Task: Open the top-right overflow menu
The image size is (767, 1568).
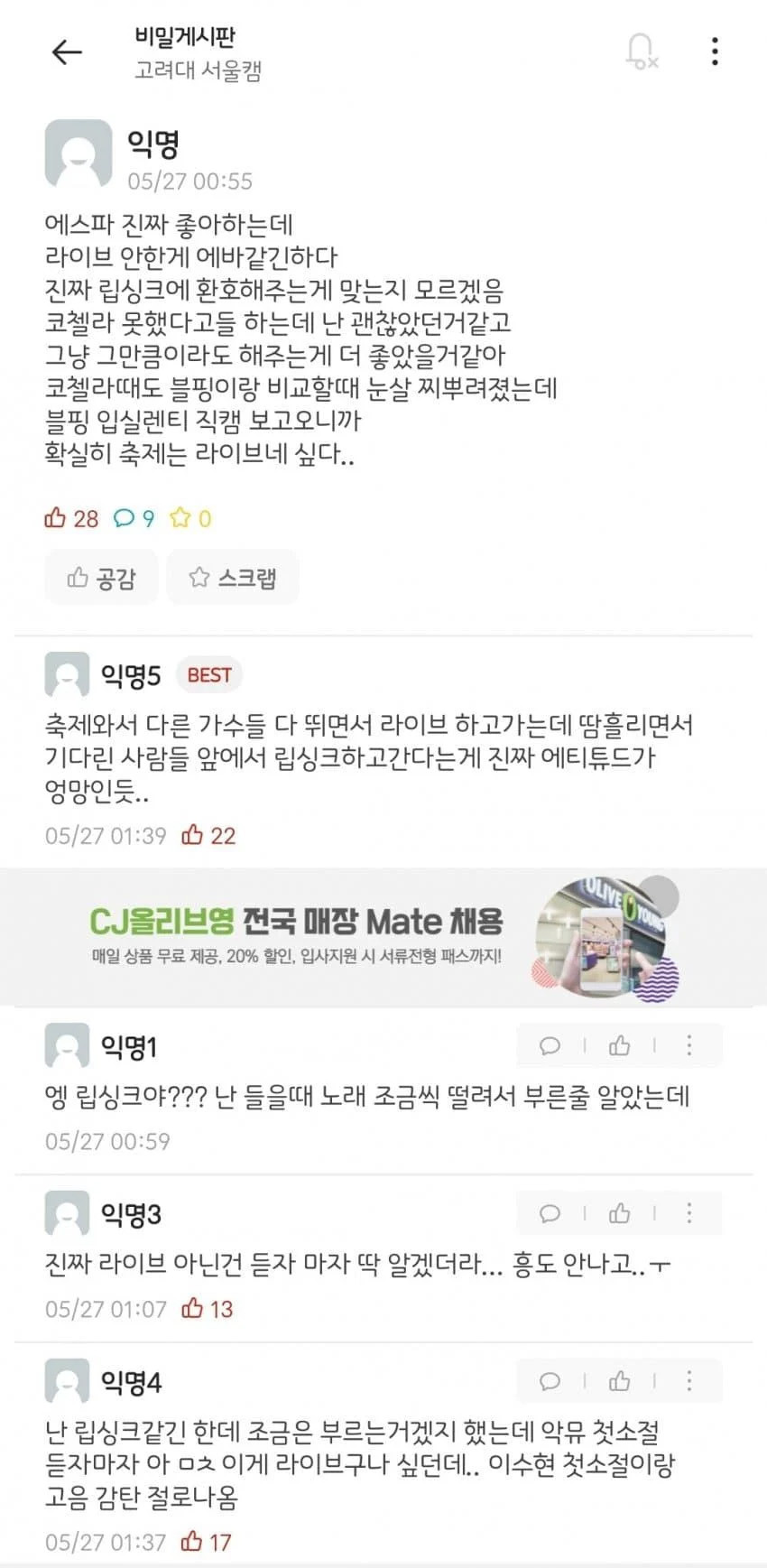Action: 715,51
